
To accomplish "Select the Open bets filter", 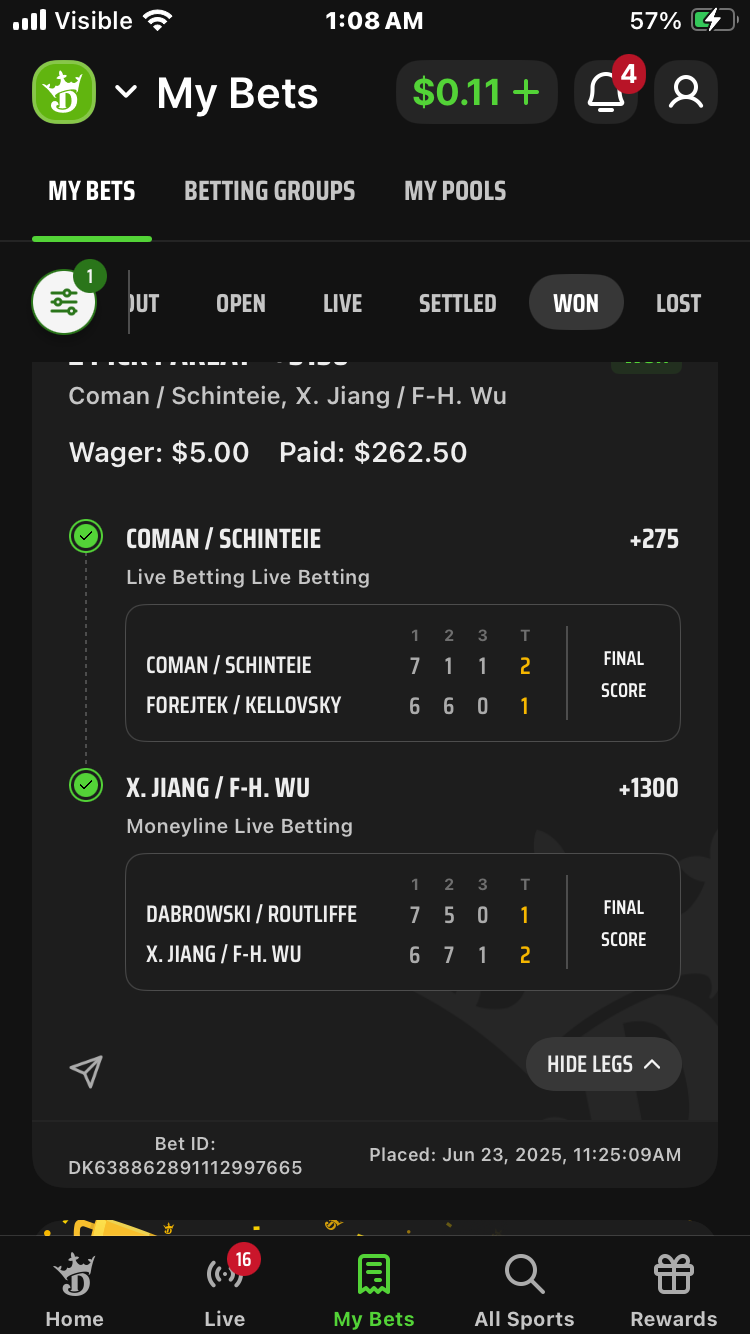I will 241,303.
